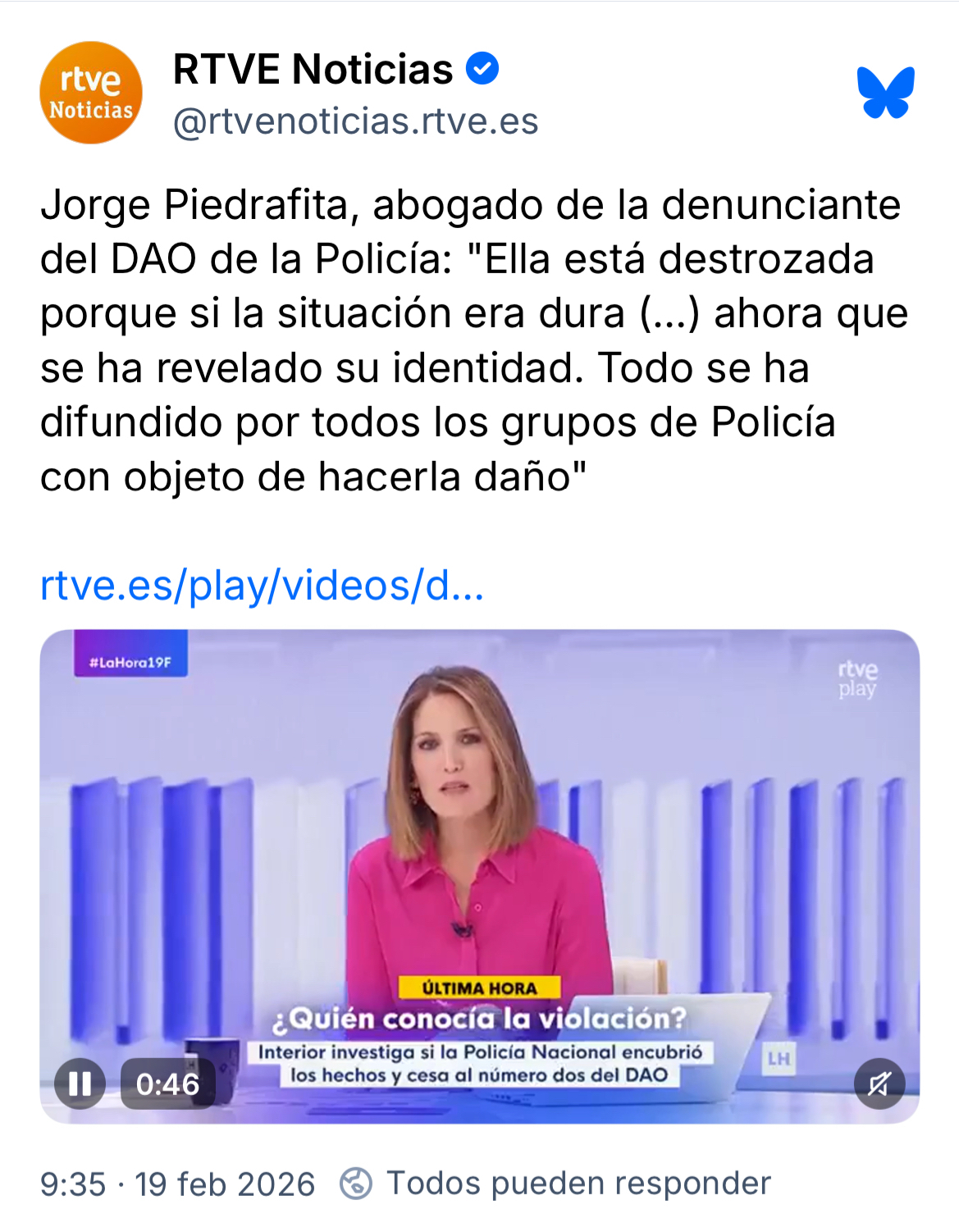Tap the RTVE Noticias account name
The width and height of the screenshot is (959, 1232).
[x=313, y=69]
